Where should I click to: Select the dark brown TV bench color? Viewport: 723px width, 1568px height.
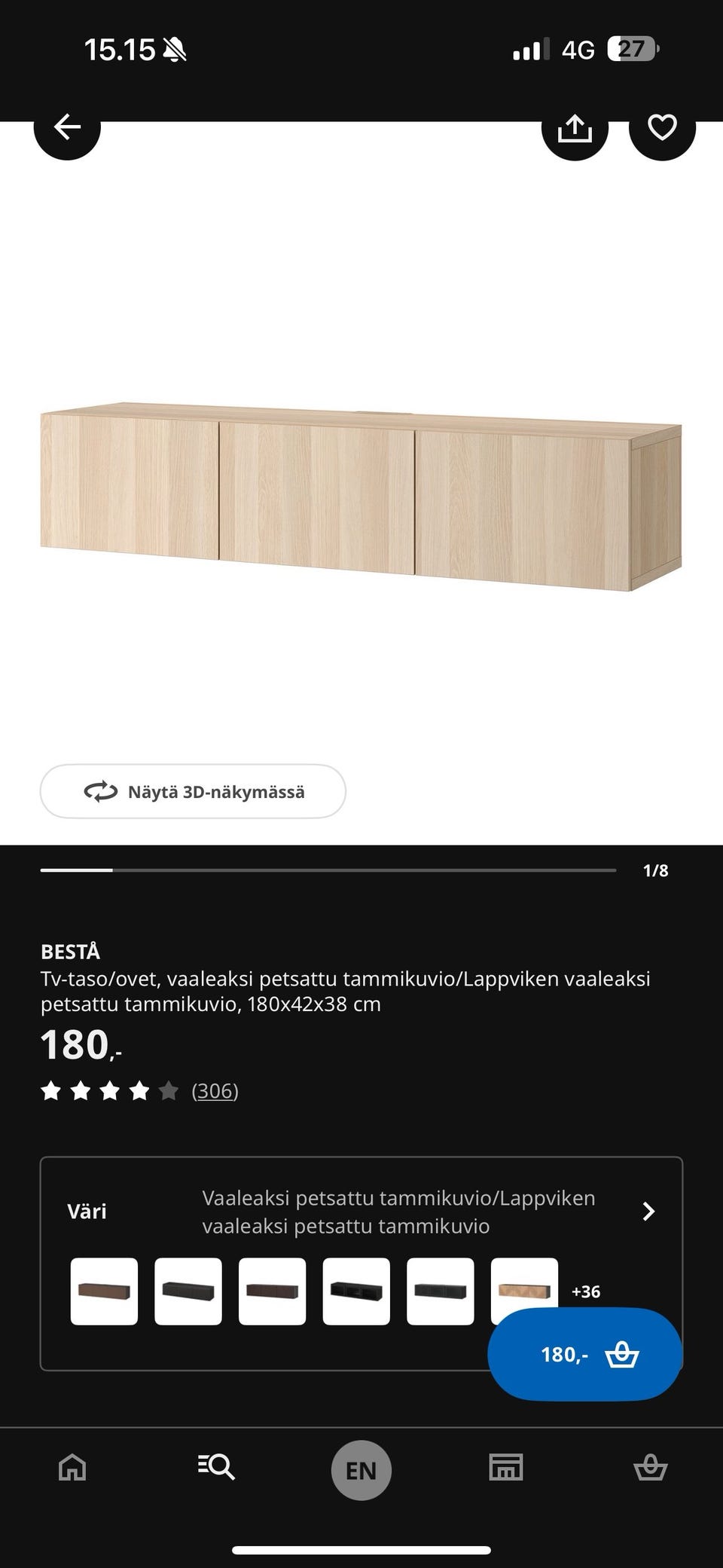[x=104, y=1291]
